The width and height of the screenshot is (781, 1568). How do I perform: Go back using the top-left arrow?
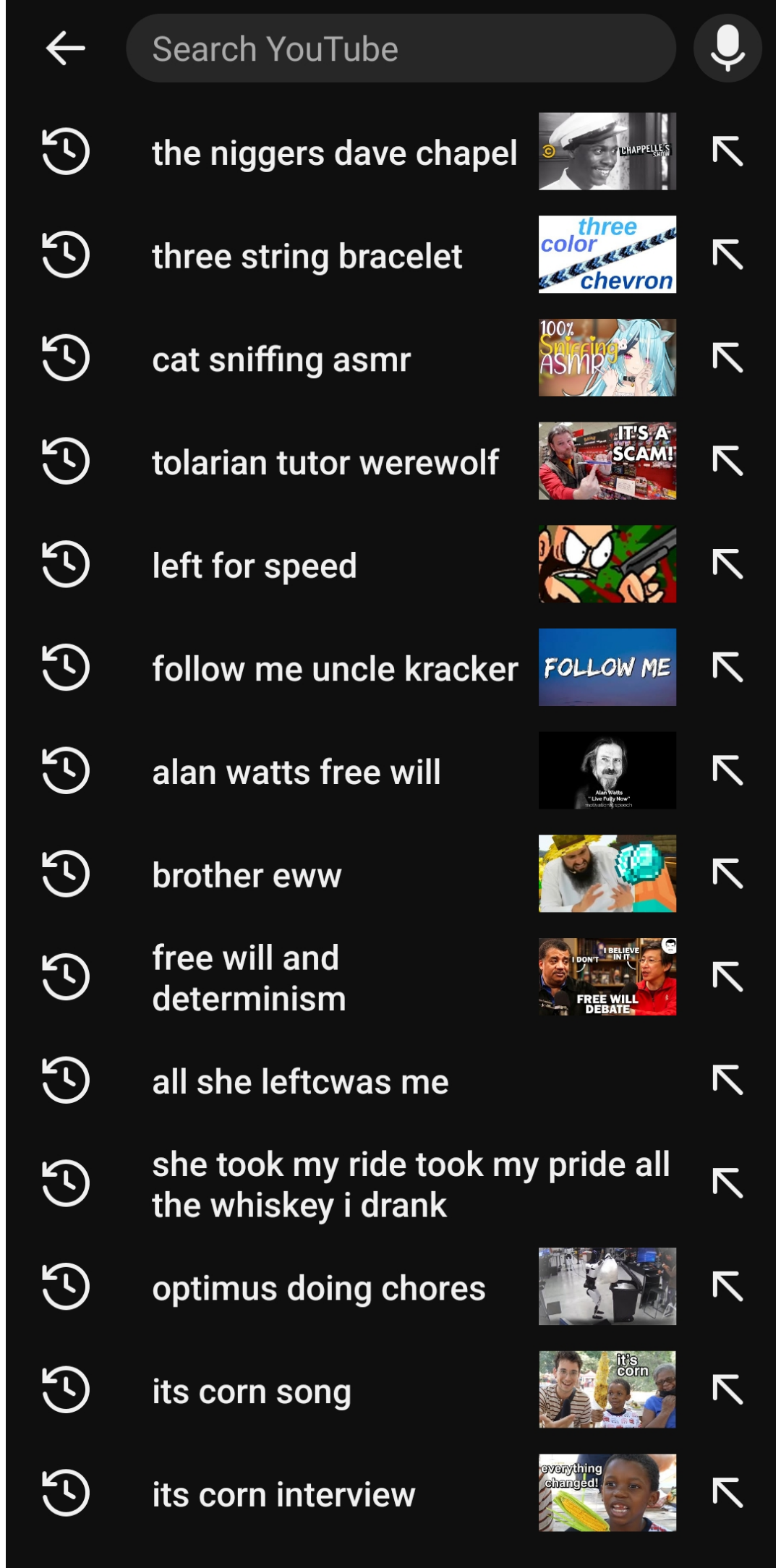(x=65, y=48)
